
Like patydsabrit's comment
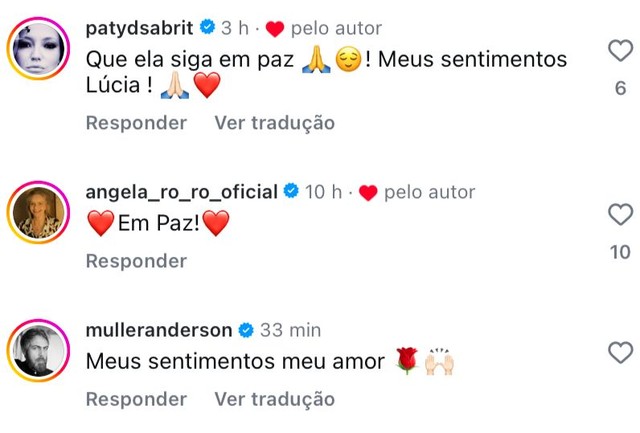(x=620, y=53)
